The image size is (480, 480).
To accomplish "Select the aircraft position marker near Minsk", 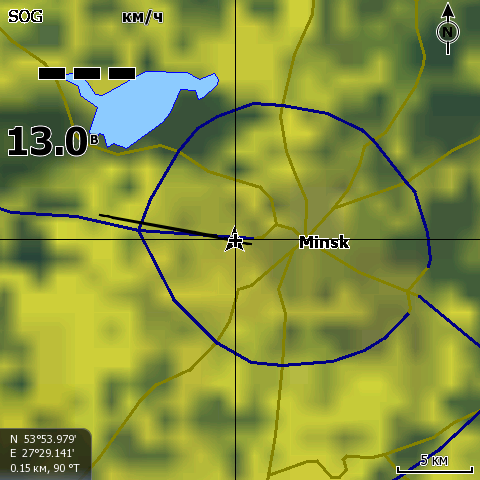I will [x=235, y=239].
